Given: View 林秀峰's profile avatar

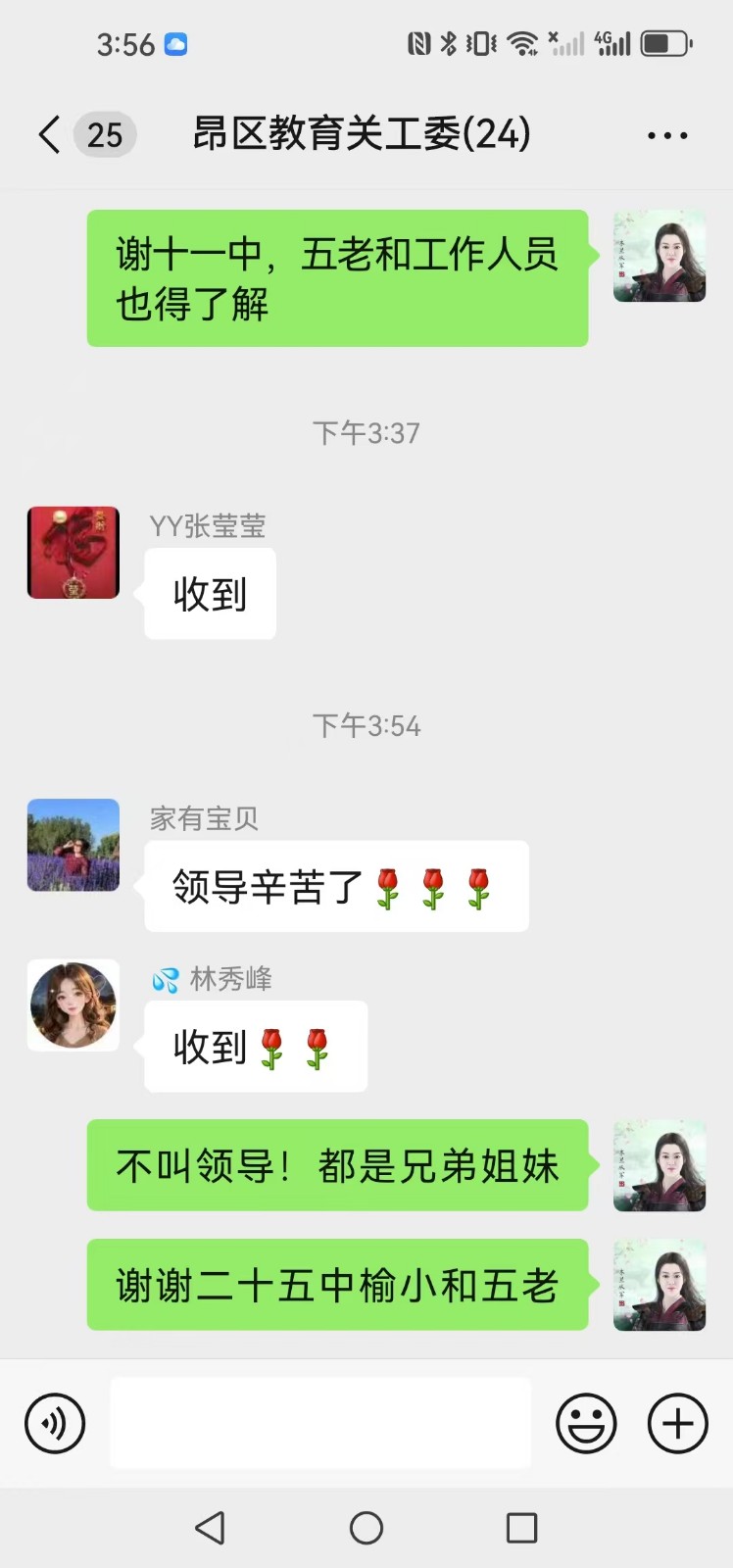Looking at the screenshot, I should (73, 1005).
